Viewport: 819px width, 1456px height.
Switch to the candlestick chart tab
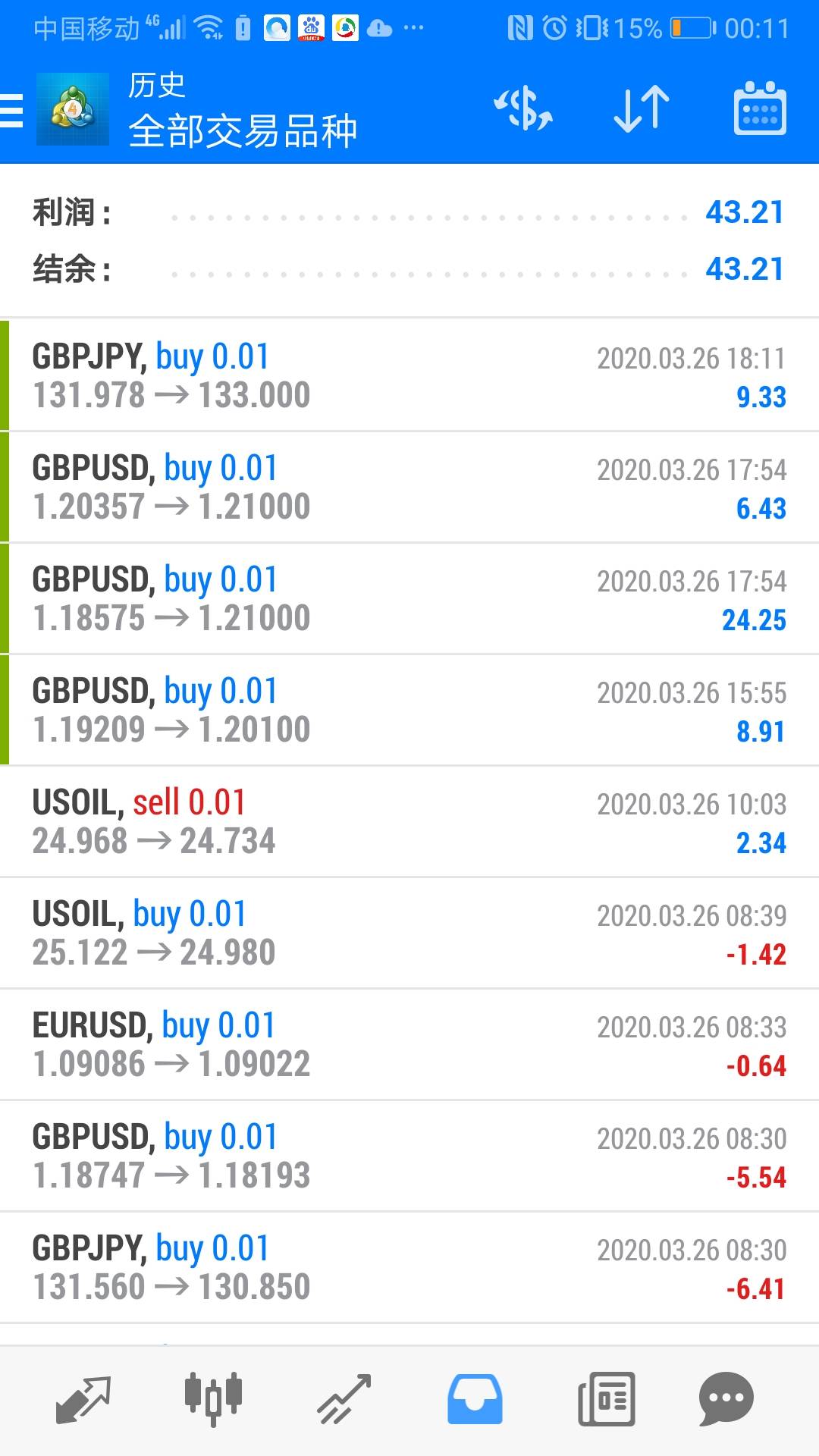[213, 1399]
